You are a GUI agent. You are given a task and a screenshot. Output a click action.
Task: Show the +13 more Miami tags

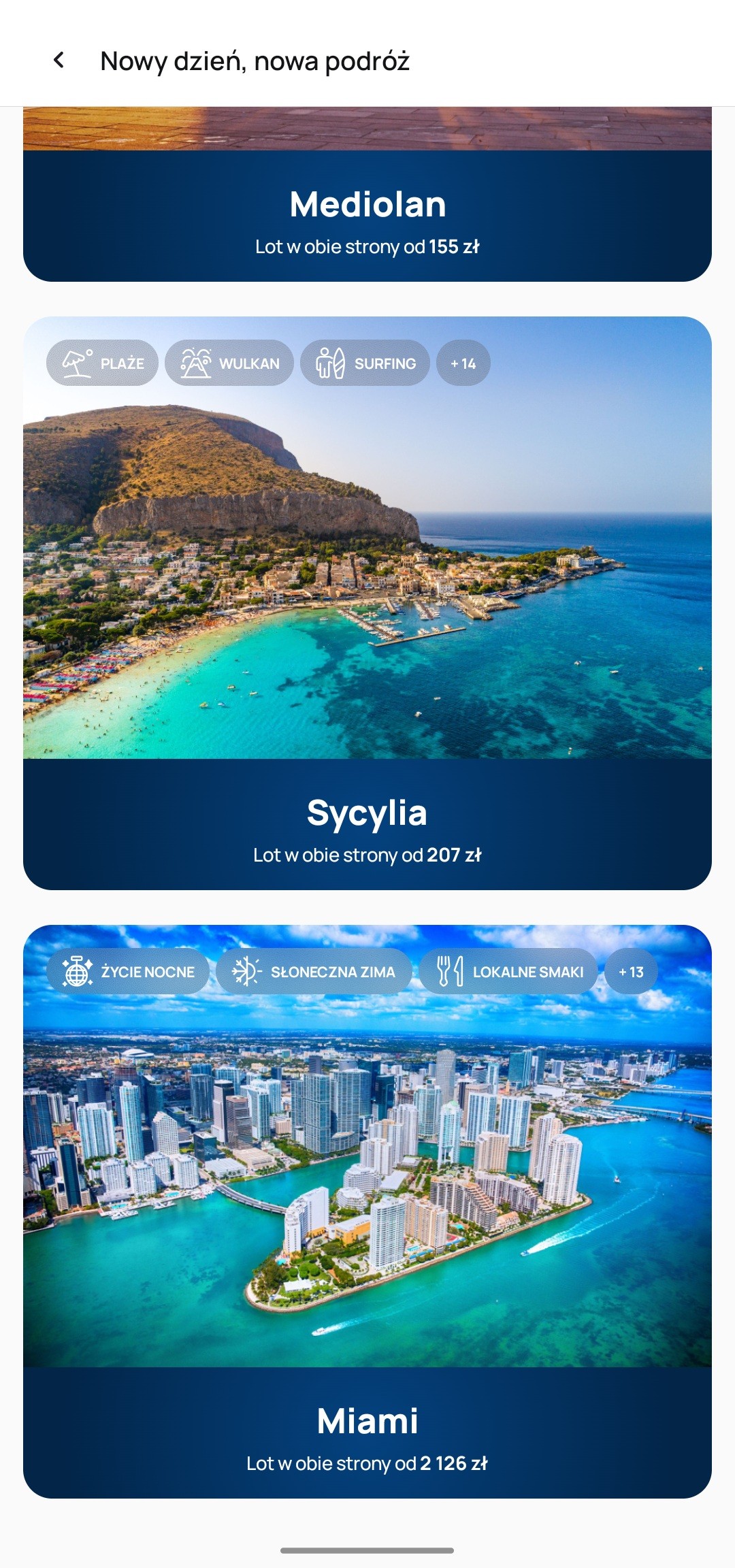[631, 972]
